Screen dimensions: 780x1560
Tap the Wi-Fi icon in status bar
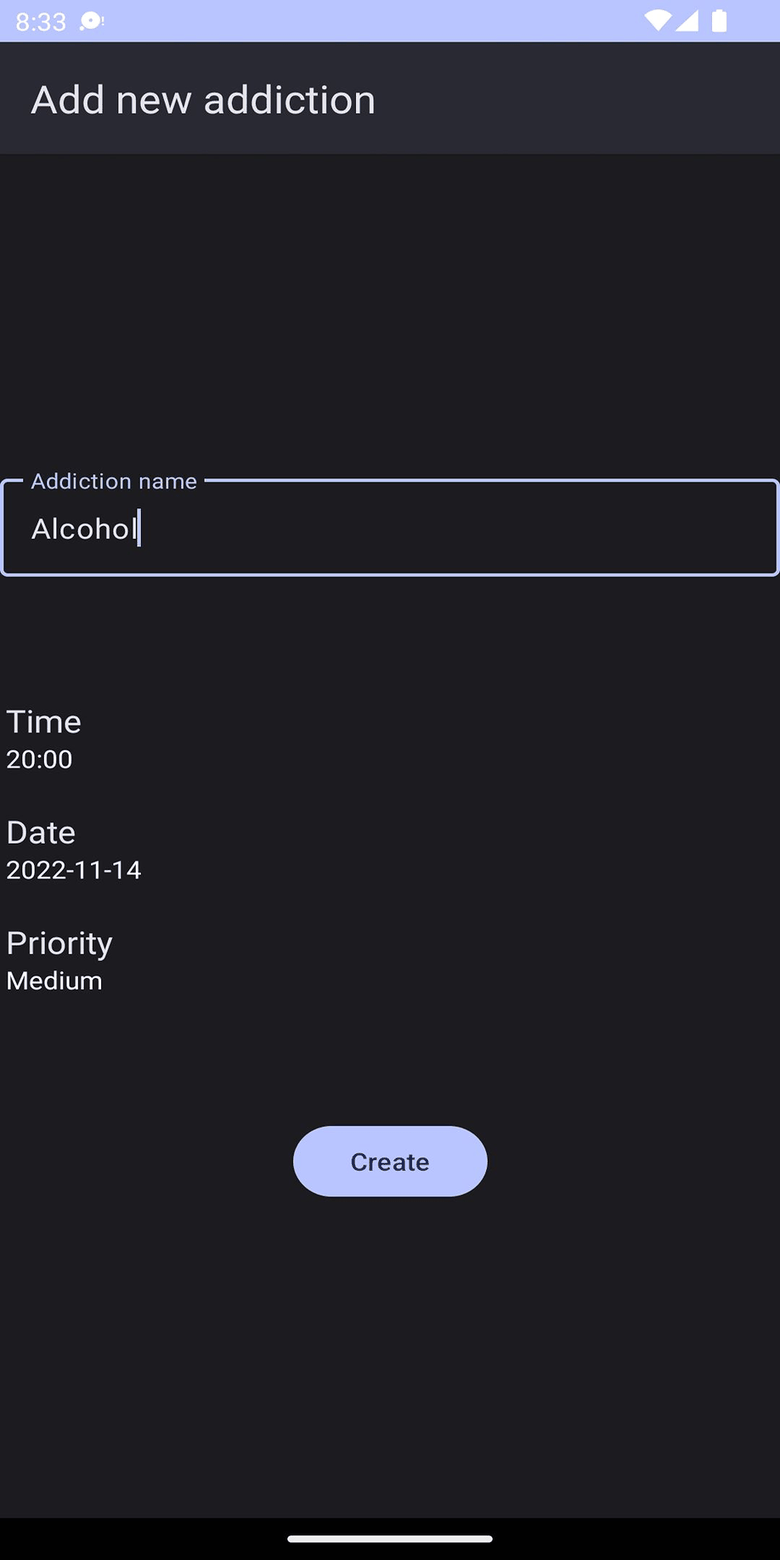pos(658,19)
